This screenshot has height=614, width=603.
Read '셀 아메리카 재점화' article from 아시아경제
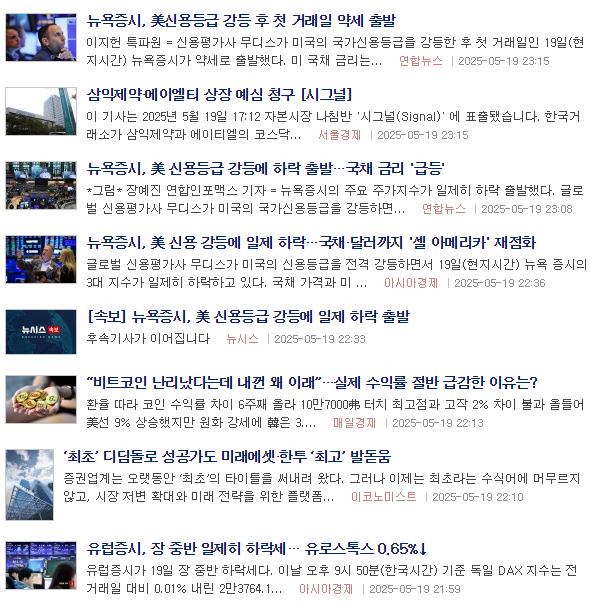(311, 242)
